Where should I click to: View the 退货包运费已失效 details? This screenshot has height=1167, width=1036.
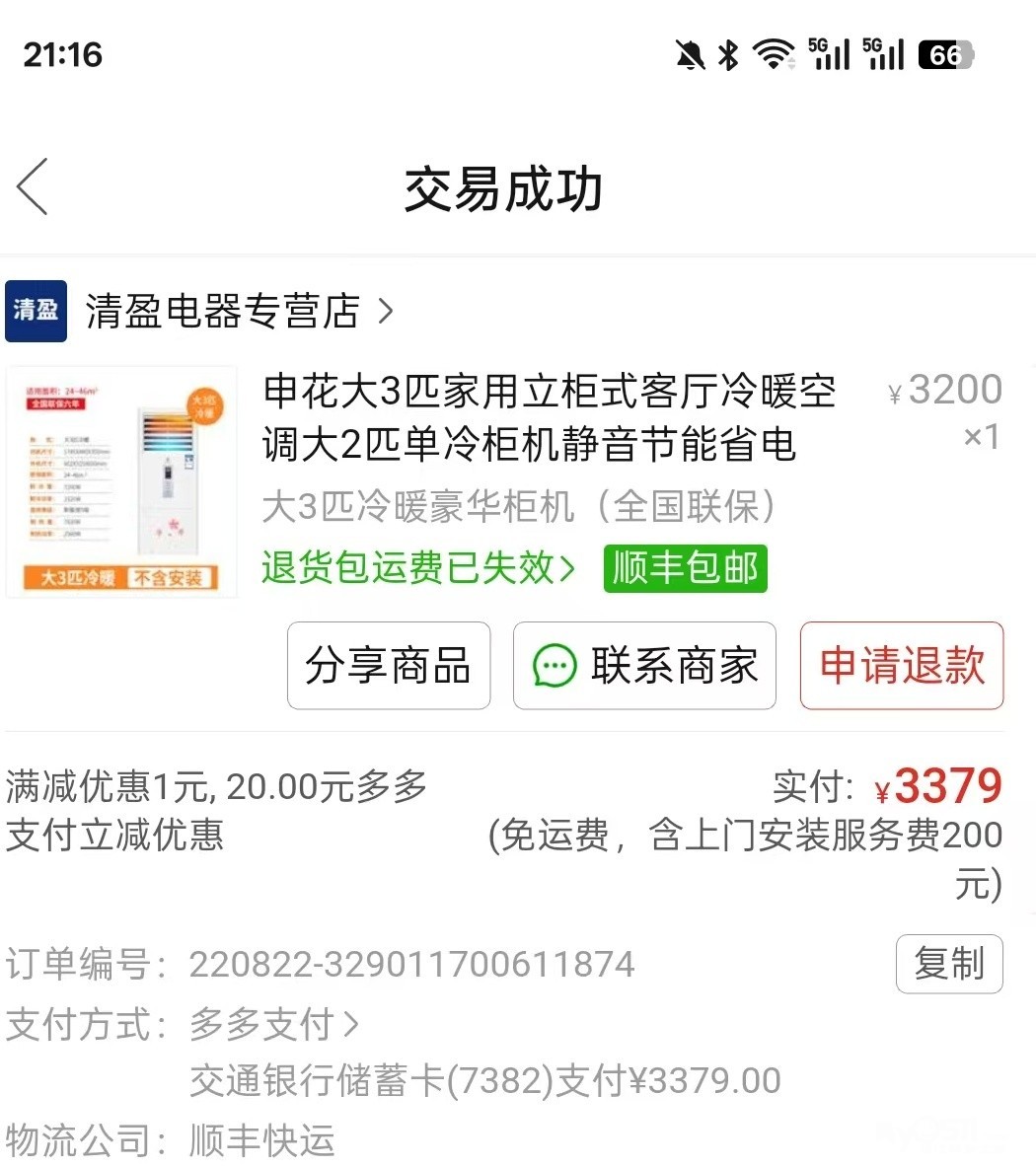coord(417,568)
